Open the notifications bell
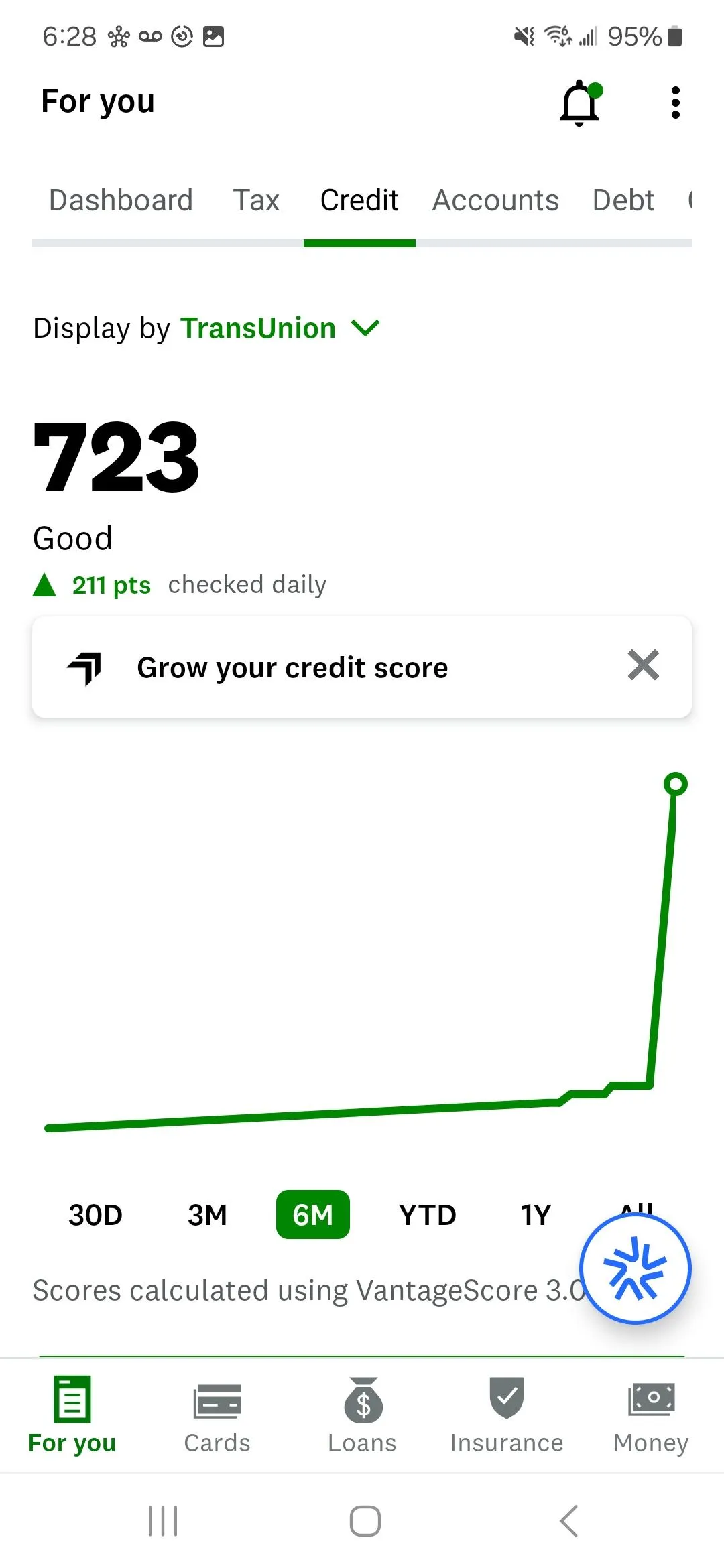Viewport: 724px width, 1568px height. 579,103
